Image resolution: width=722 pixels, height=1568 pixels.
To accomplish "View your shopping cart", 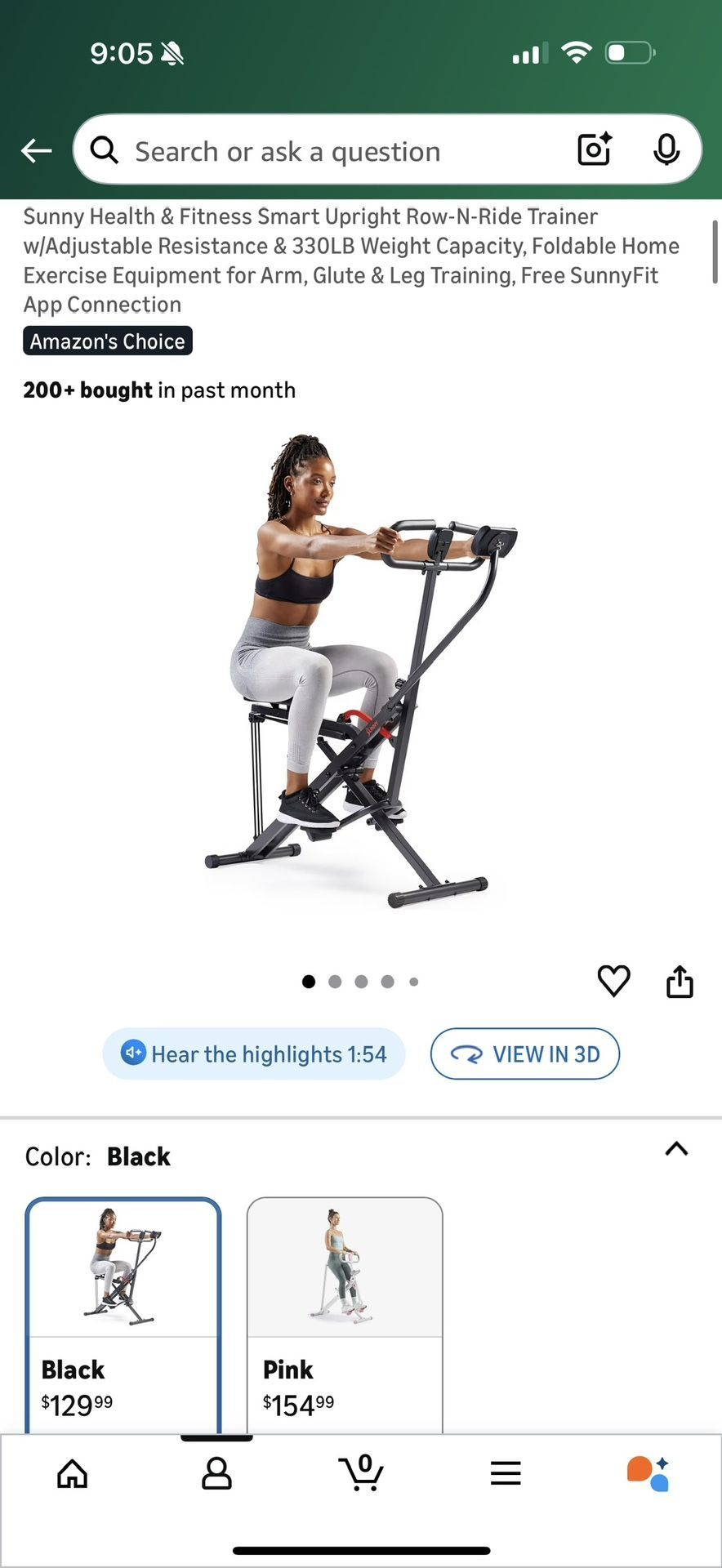I will [x=361, y=1473].
